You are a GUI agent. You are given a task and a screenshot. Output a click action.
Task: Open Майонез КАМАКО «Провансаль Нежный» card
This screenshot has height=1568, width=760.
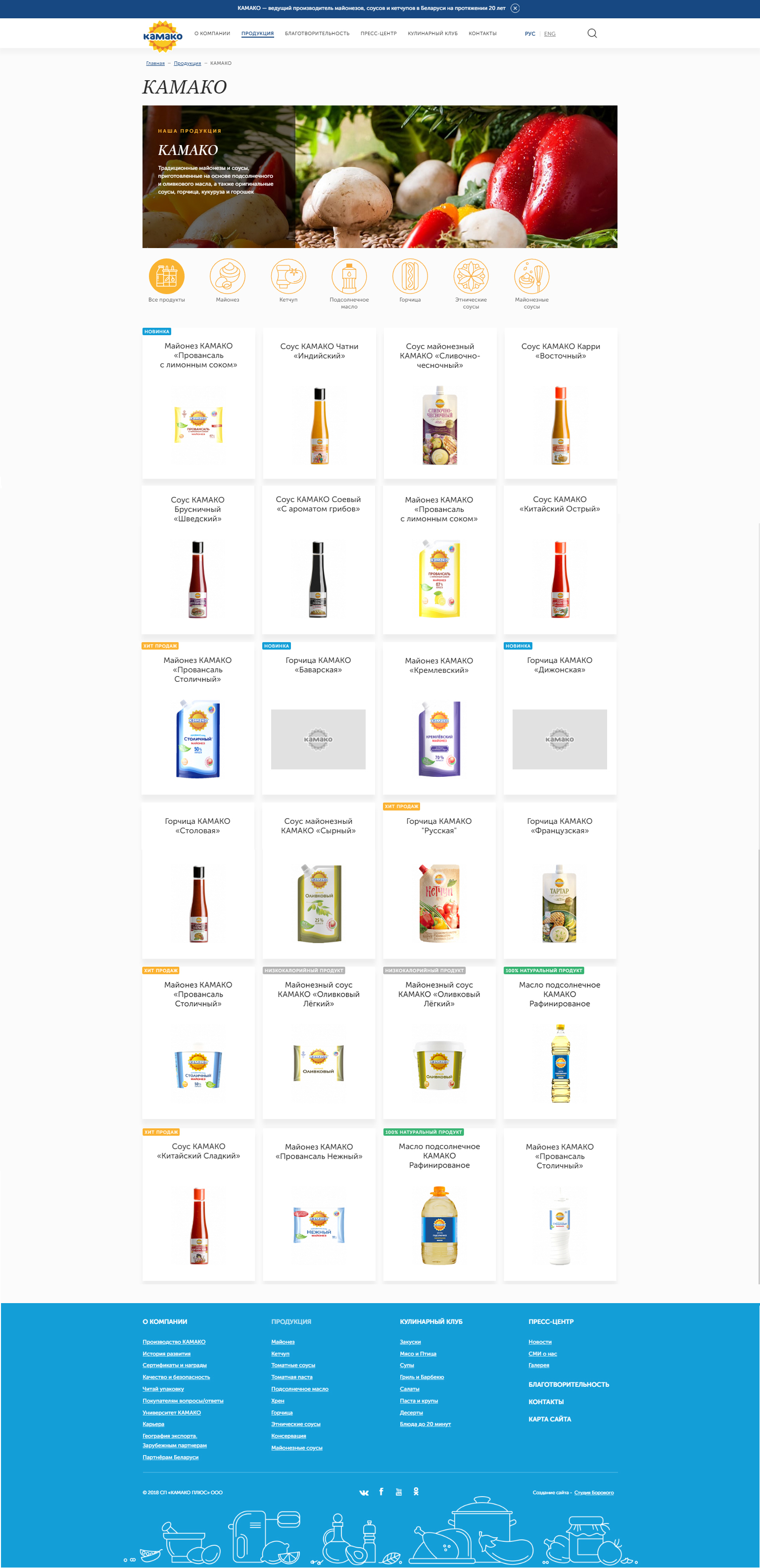tap(318, 1205)
